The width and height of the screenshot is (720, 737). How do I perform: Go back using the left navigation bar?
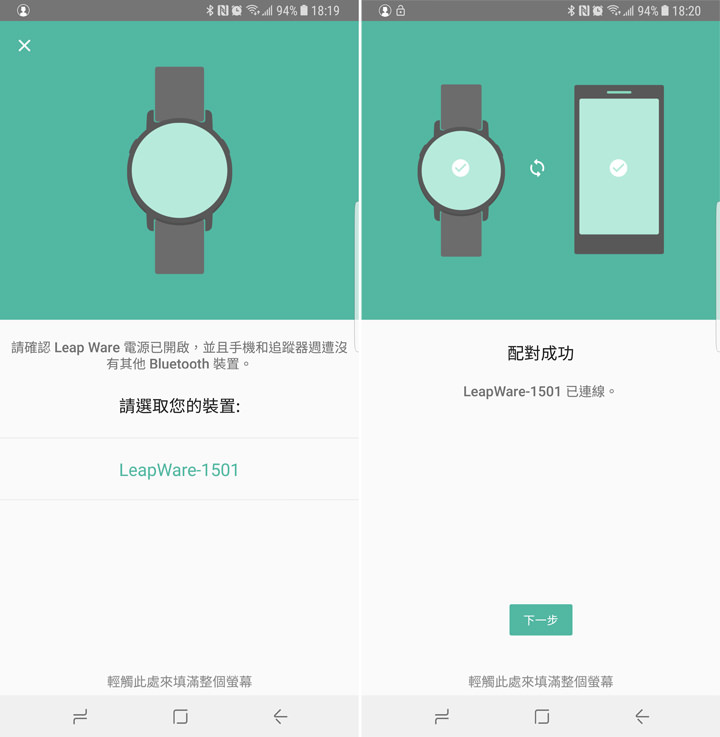pyautogui.click(x=280, y=716)
